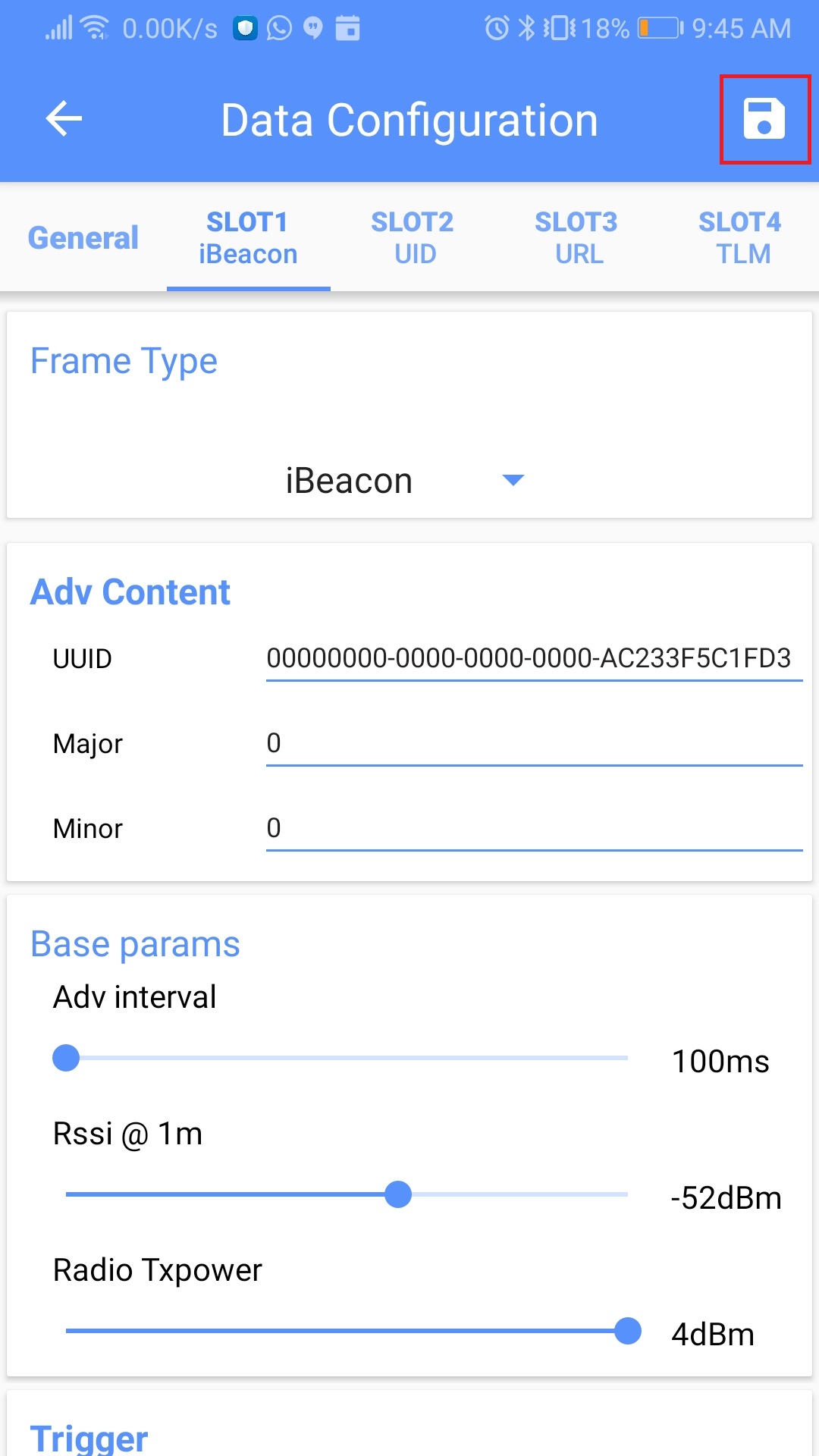The height and width of the screenshot is (1456, 819).
Task: Edit the UUID field
Action: click(534, 658)
